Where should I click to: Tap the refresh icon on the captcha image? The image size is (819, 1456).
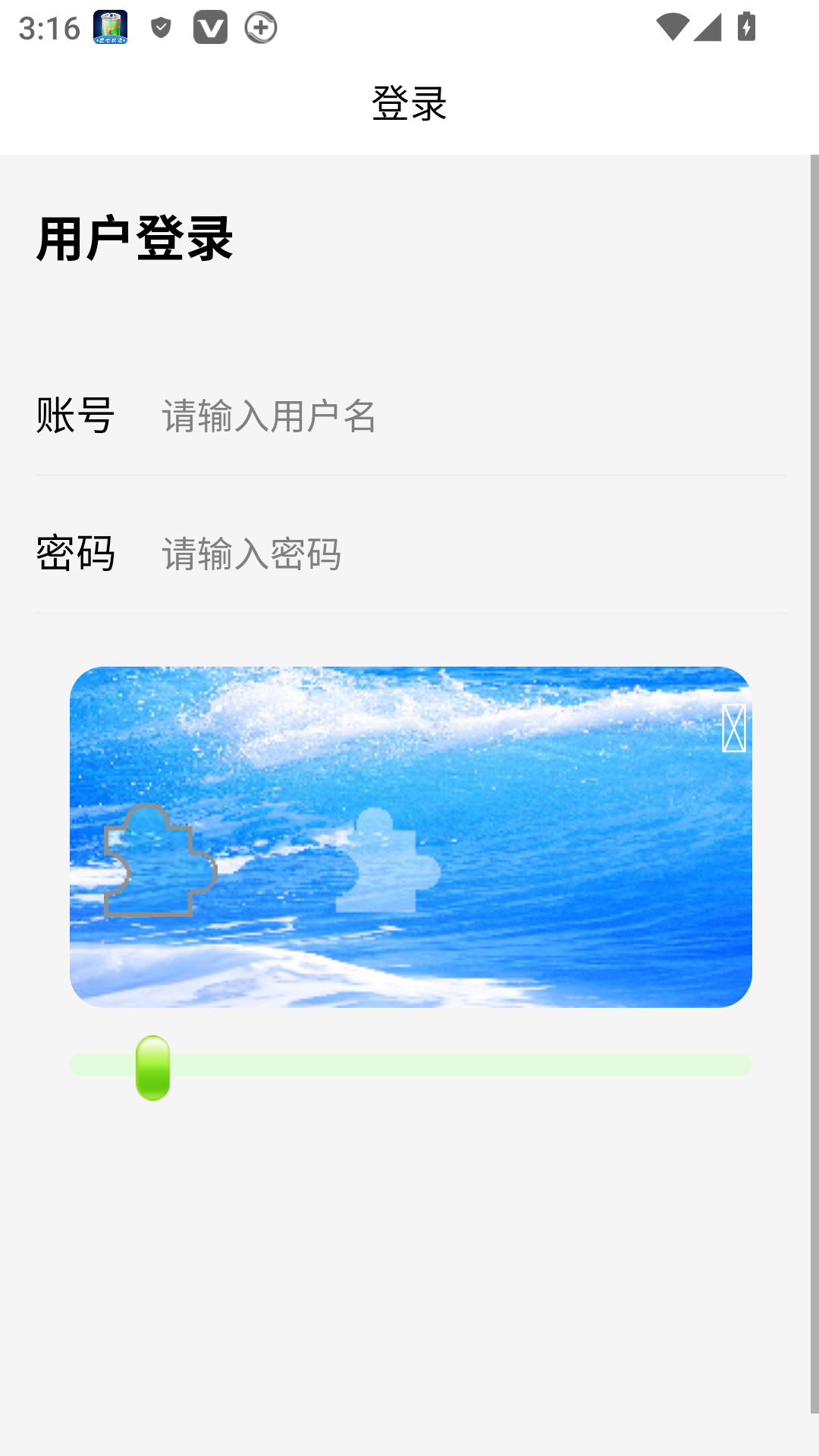733,730
